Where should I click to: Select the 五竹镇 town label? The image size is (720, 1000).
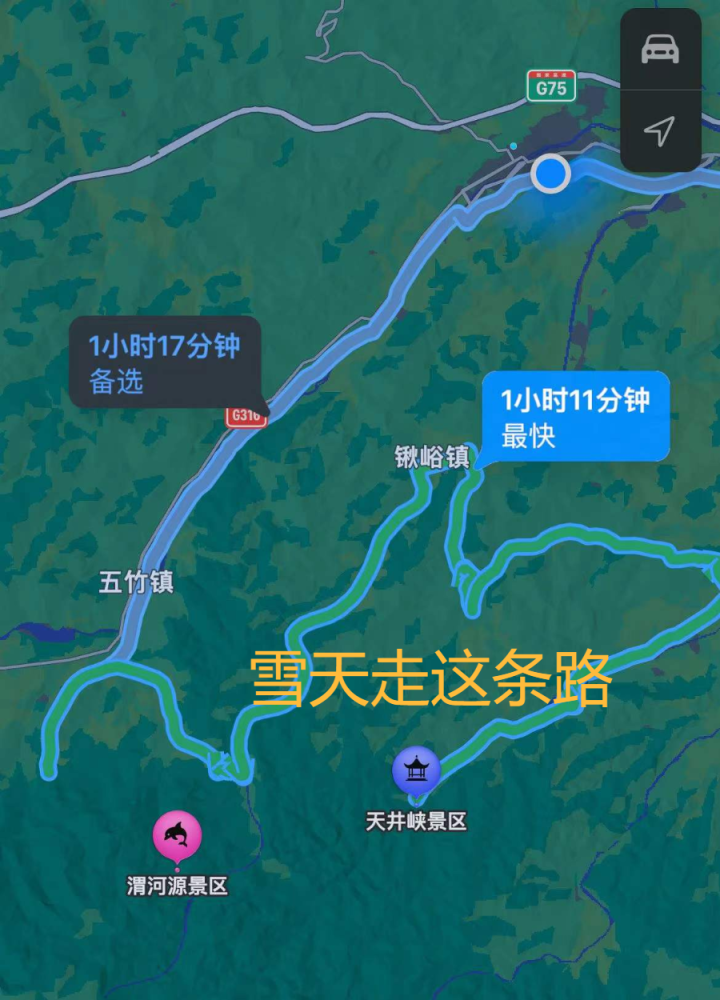pyautogui.click(x=138, y=578)
